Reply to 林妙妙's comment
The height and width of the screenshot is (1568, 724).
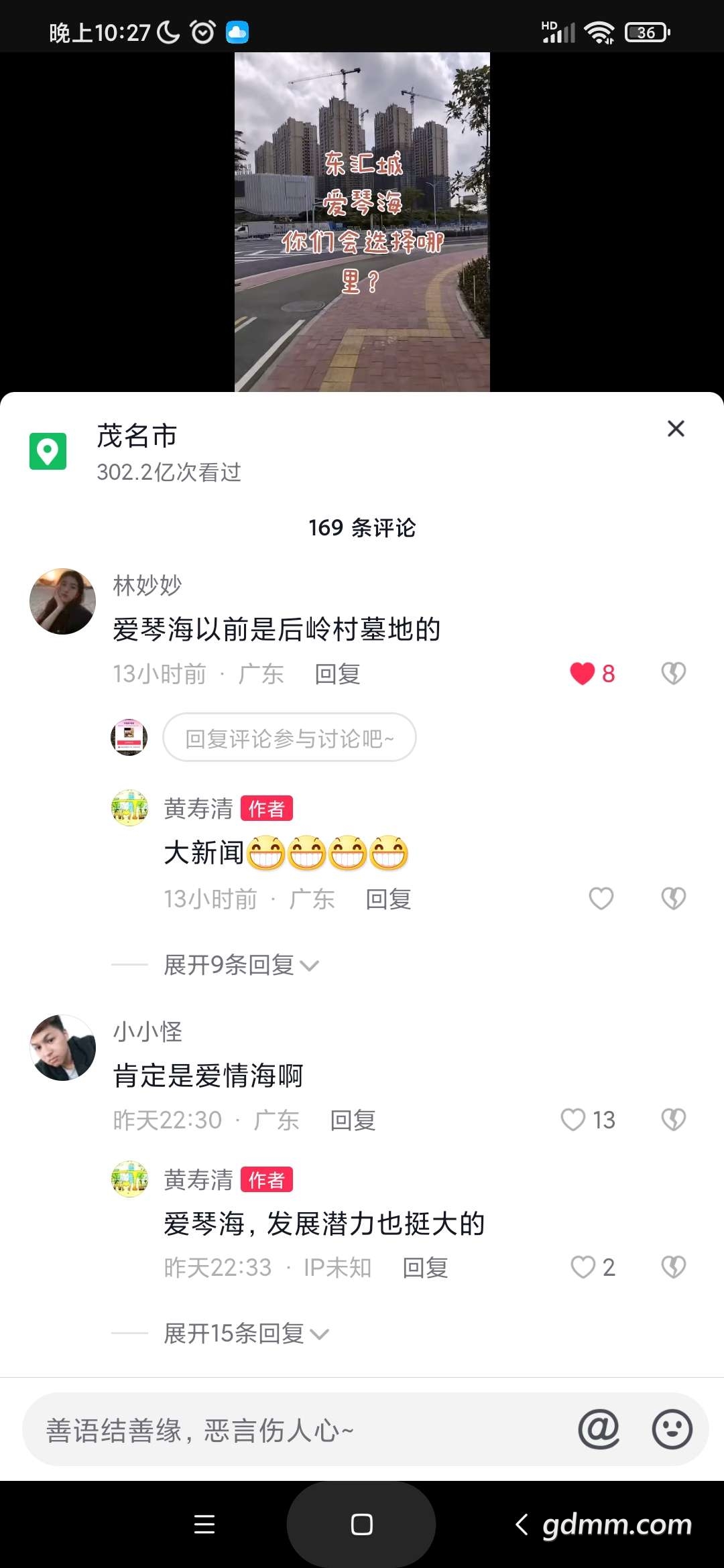337,674
